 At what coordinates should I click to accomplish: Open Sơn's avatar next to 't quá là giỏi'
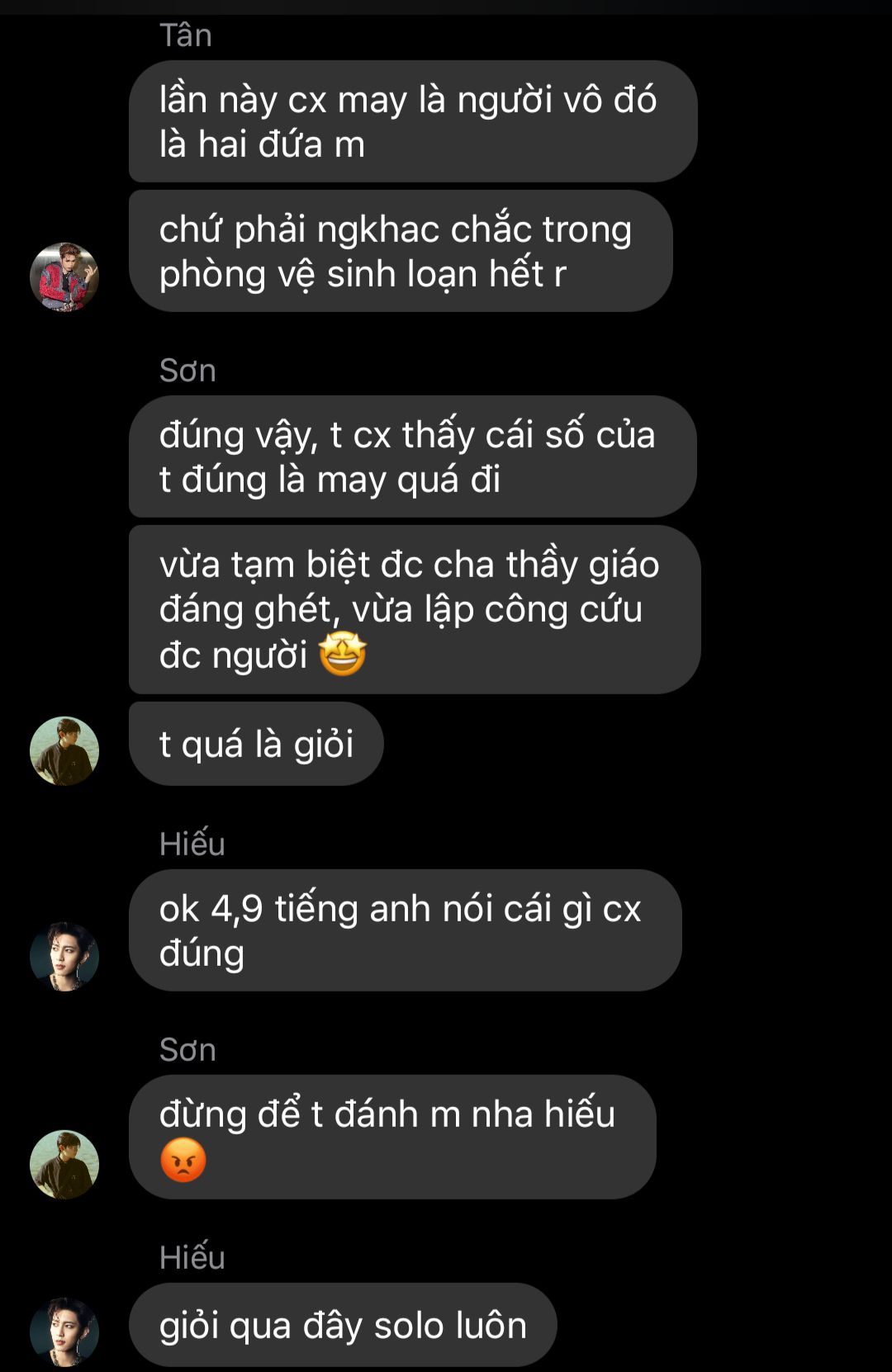64,750
